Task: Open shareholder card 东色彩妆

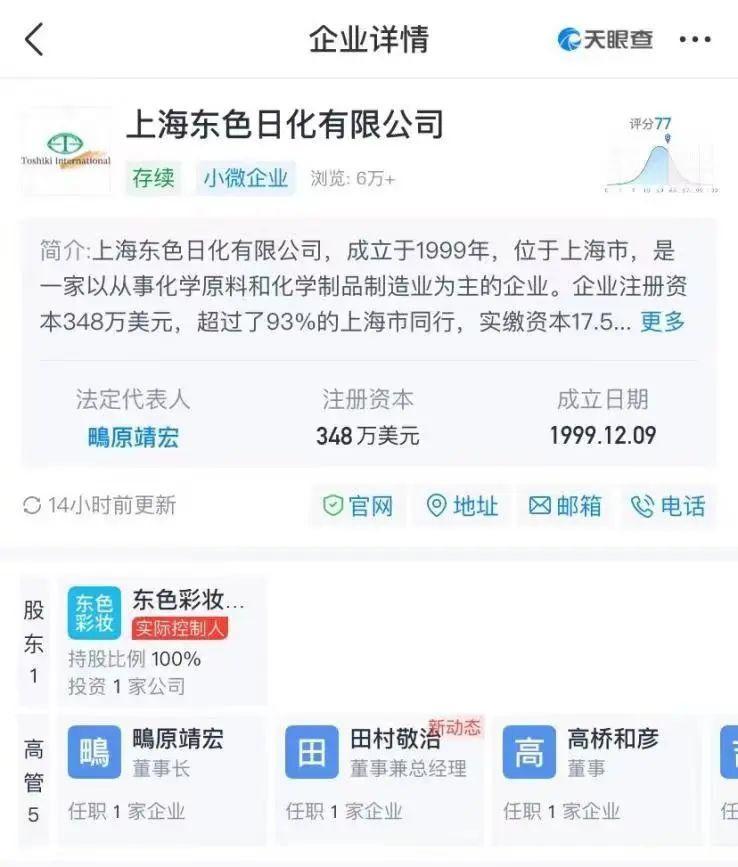Action: [x=162, y=641]
